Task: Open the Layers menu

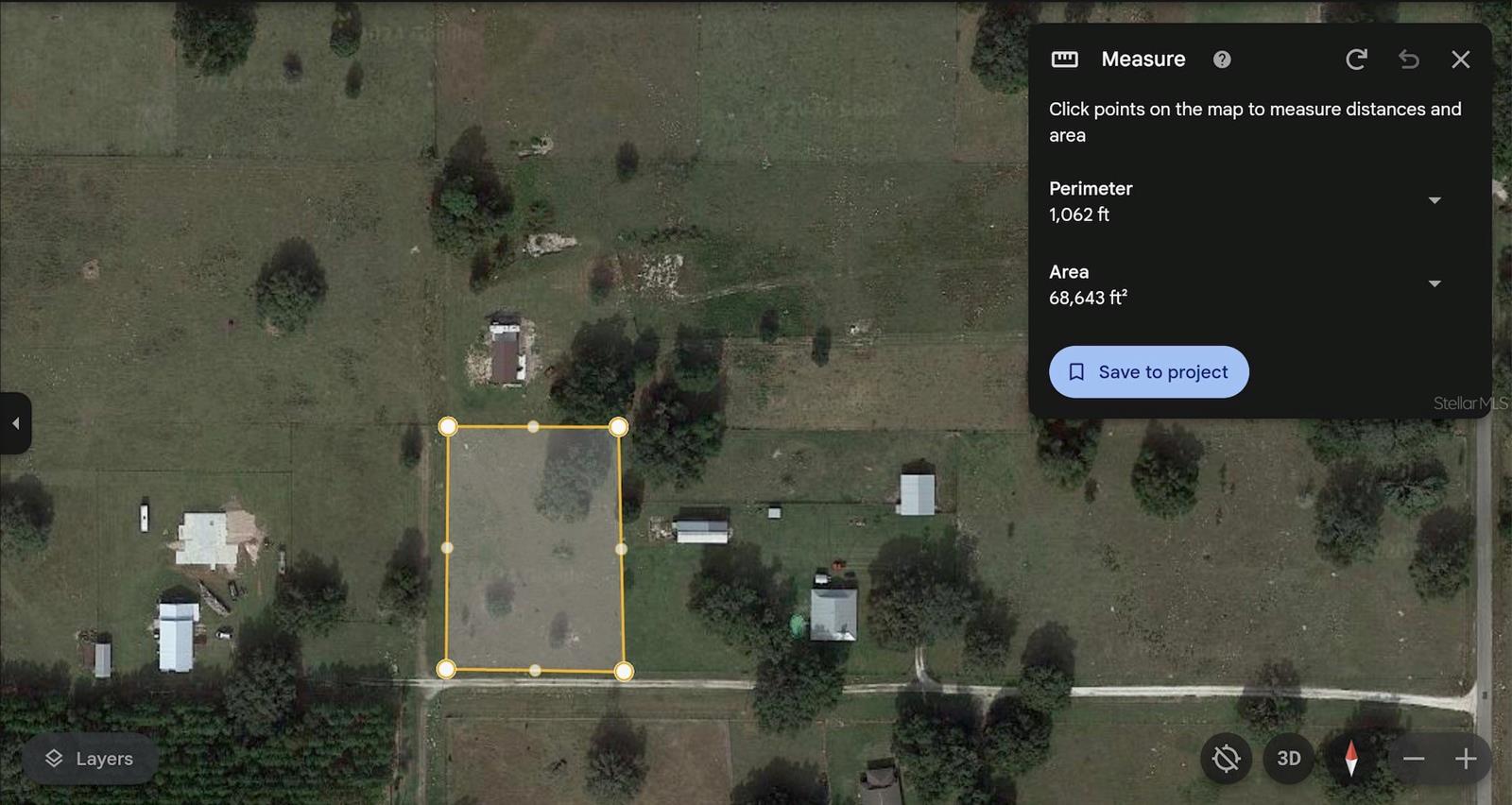Action: 90,759
